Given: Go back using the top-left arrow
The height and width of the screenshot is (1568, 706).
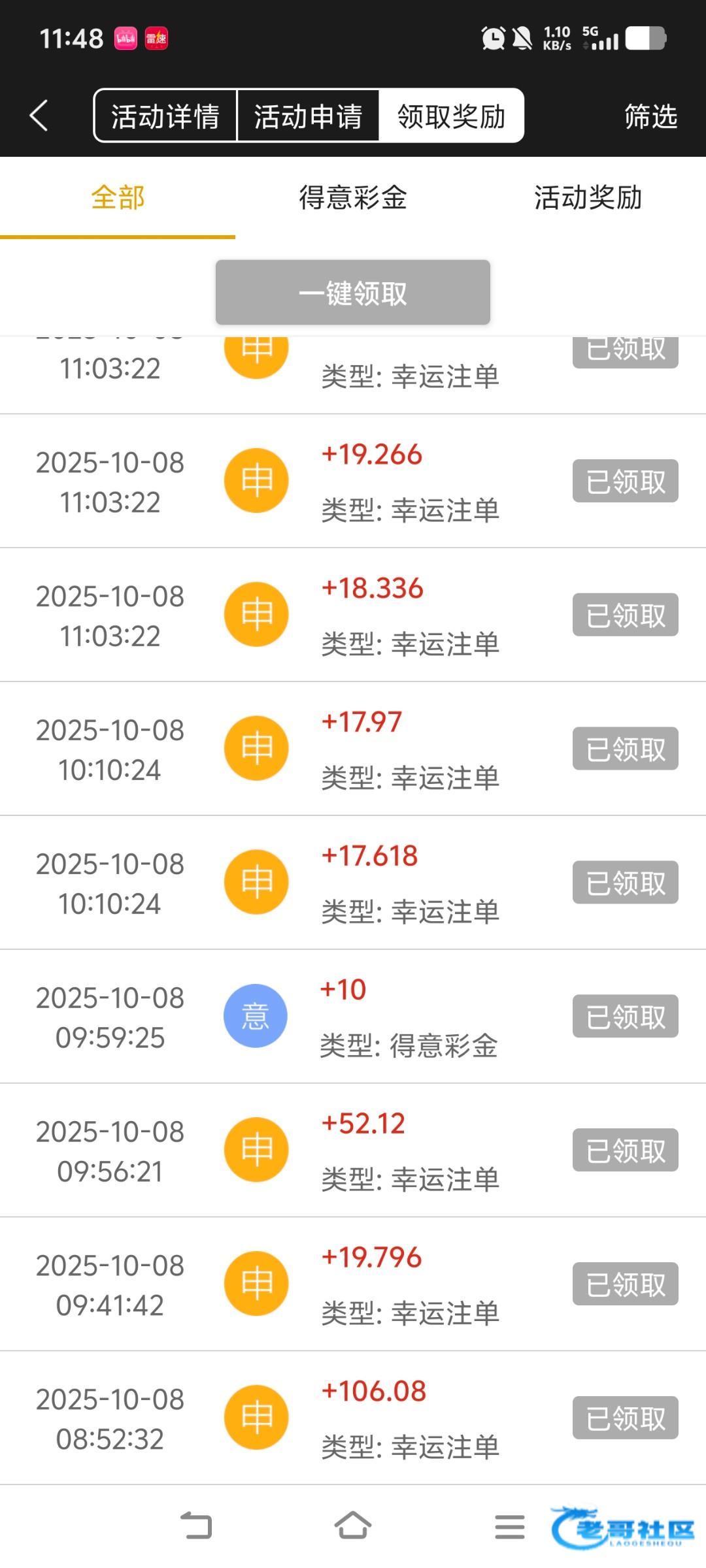Looking at the screenshot, I should (39, 116).
